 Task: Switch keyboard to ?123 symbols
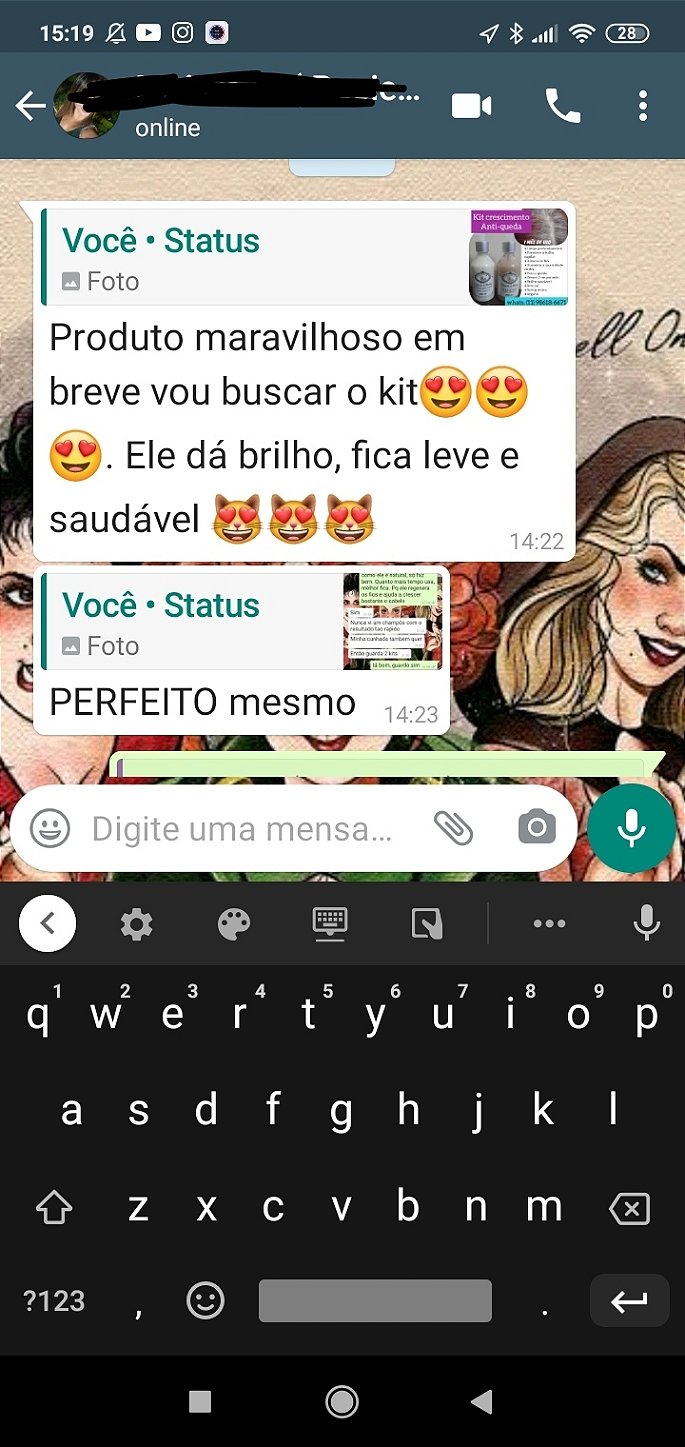coord(54,1301)
